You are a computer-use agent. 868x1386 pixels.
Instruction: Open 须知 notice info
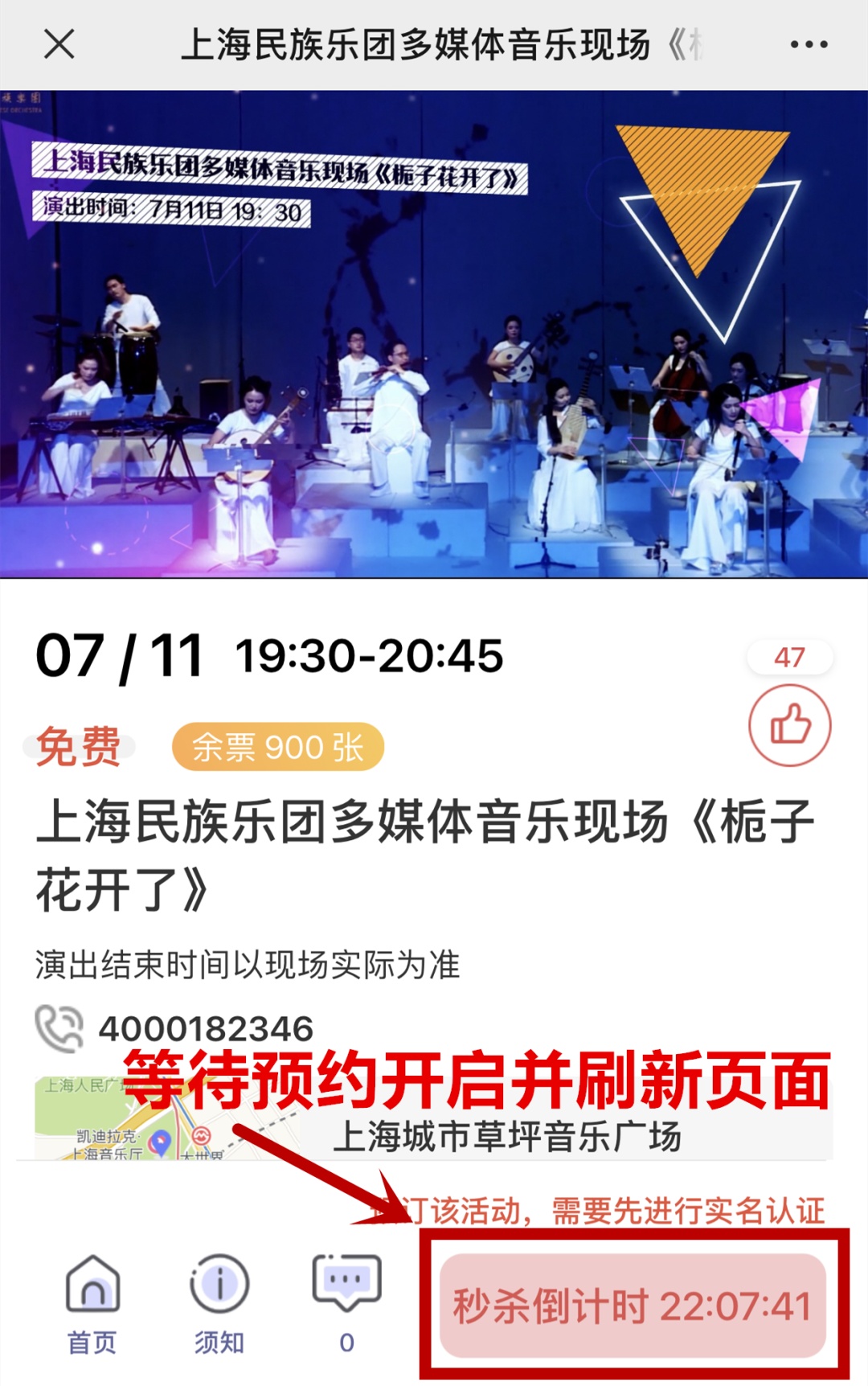[219, 1304]
